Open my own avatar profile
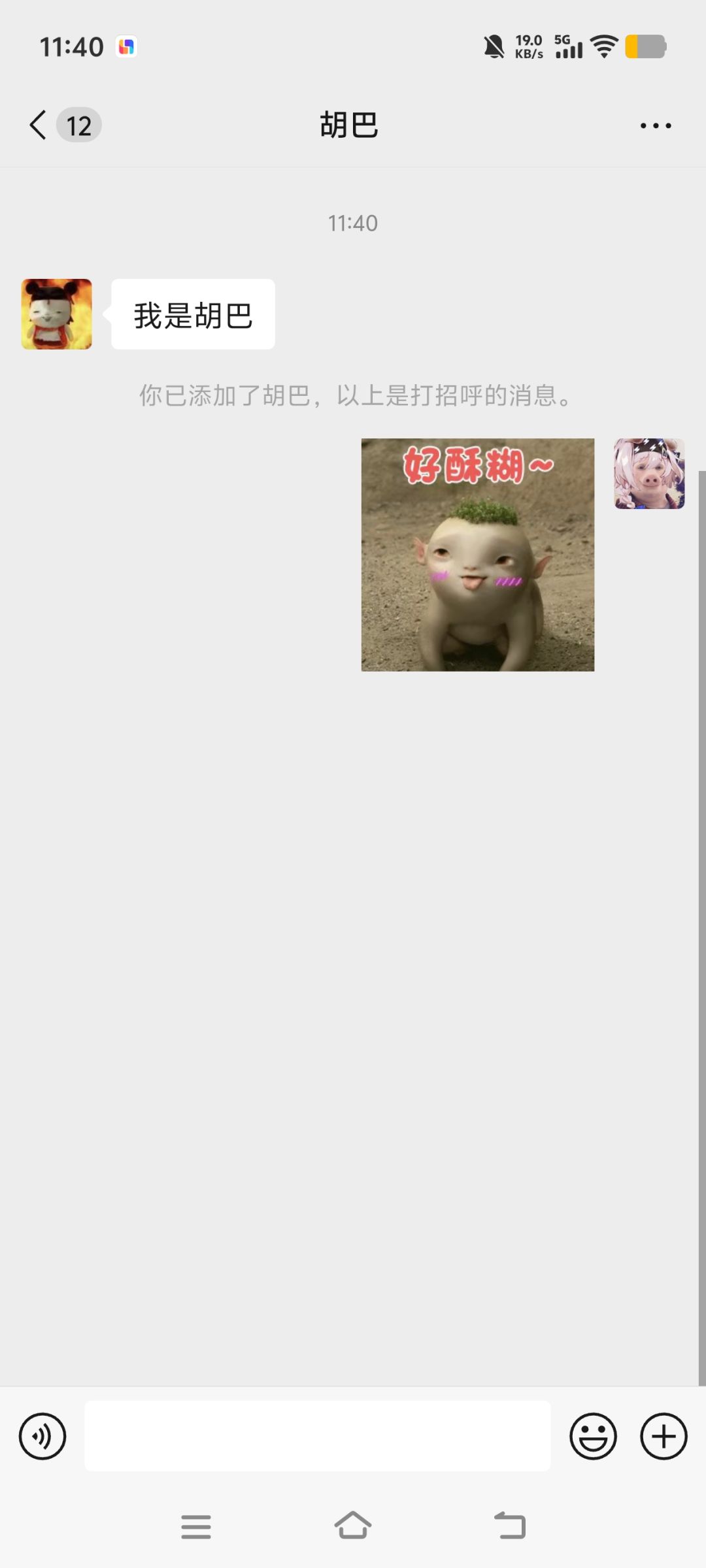The image size is (706, 1568). tap(649, 474)
